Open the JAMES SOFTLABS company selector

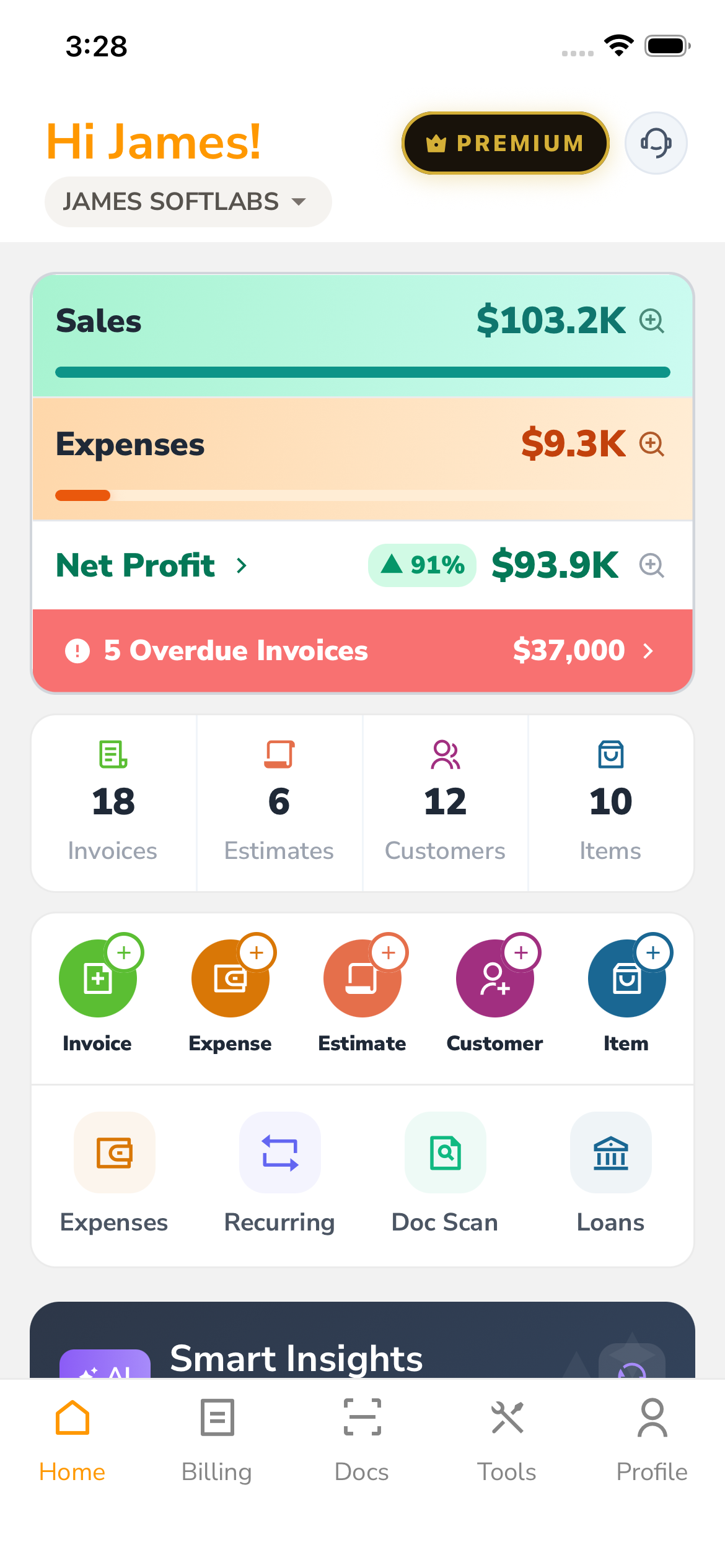(188, 202)
